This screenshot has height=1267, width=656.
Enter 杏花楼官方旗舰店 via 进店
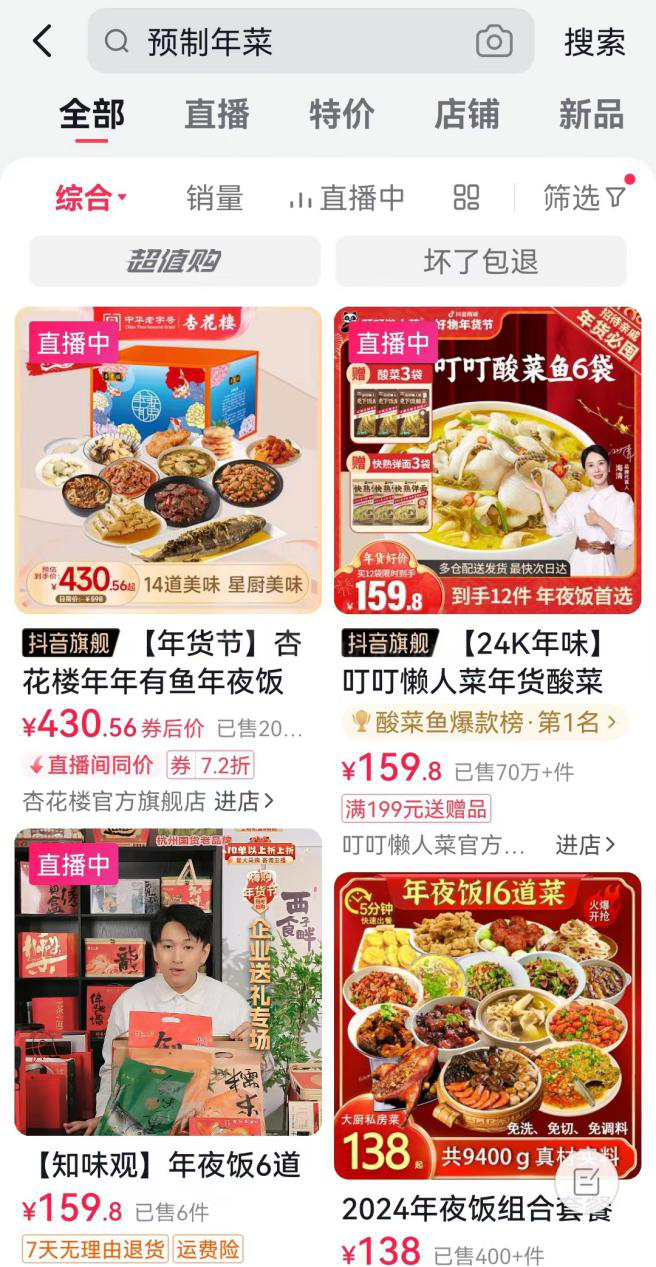[244, 800]
